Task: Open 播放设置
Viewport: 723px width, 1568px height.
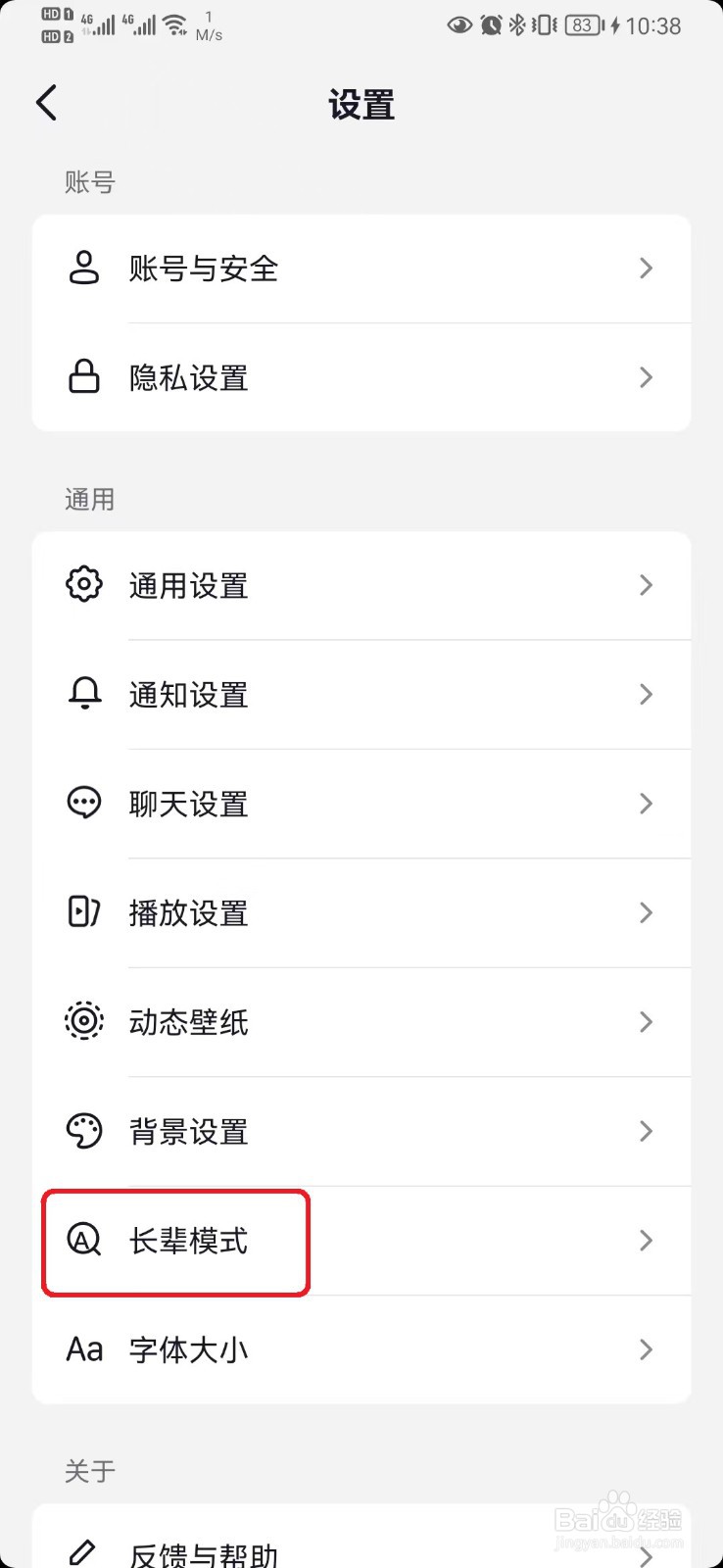Action: [361, 913]
